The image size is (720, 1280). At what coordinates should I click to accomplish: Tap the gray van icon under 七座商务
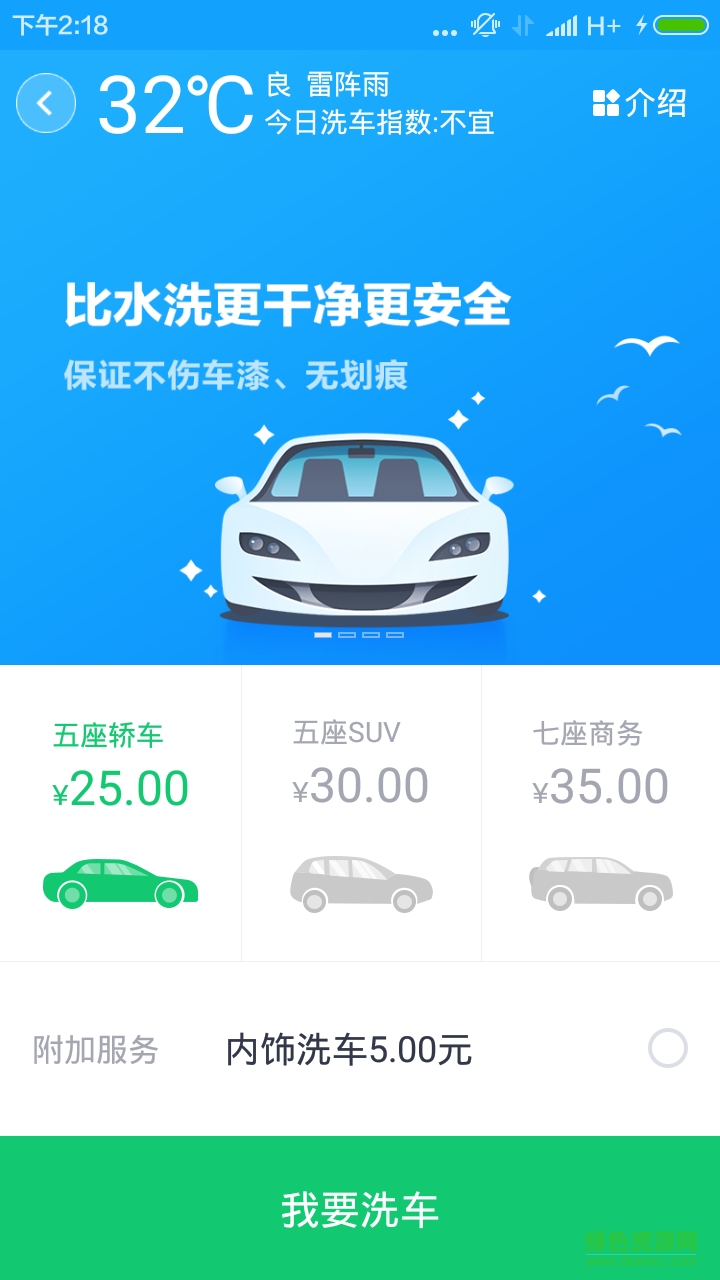(x=600, y=885)
